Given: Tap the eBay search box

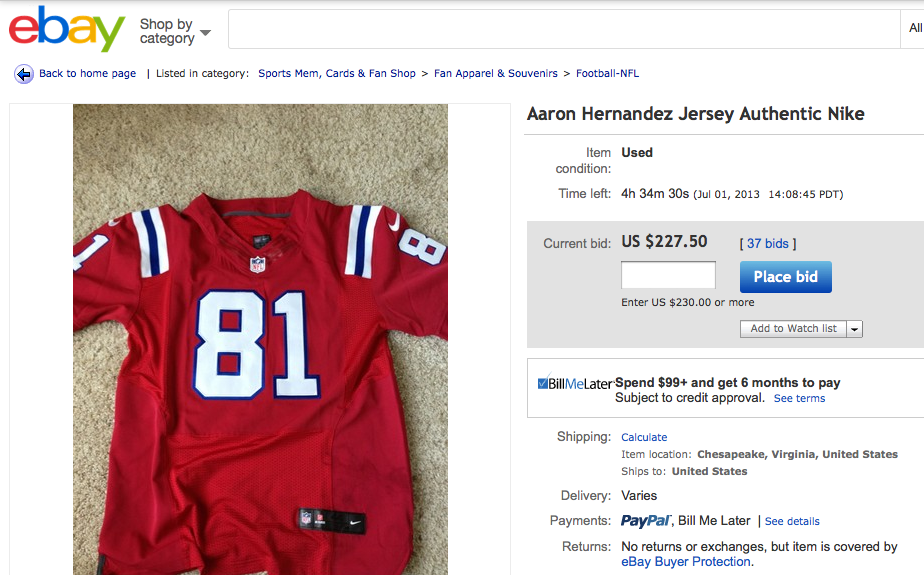Looking at the screenshot, I should coord(560,30).
